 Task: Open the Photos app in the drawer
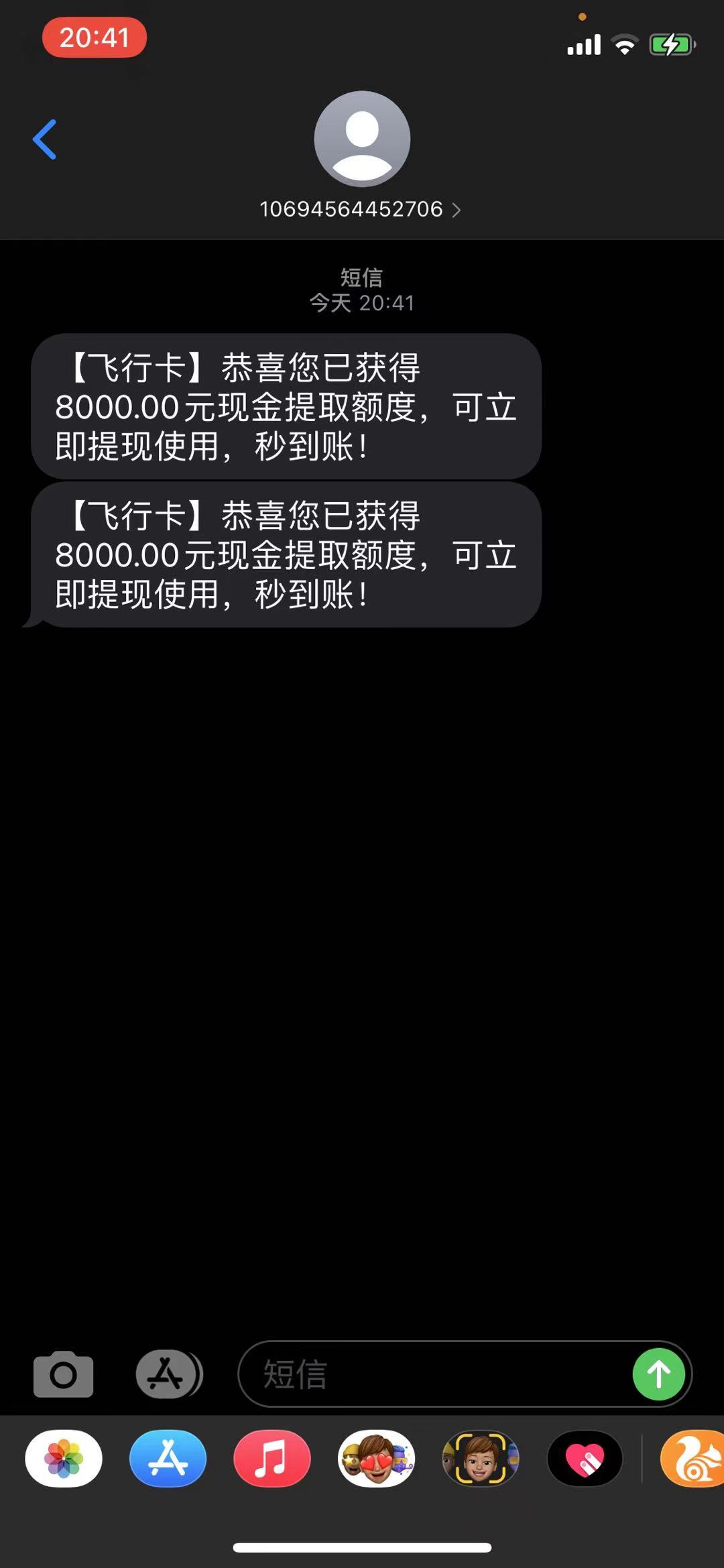(64, 1459)
